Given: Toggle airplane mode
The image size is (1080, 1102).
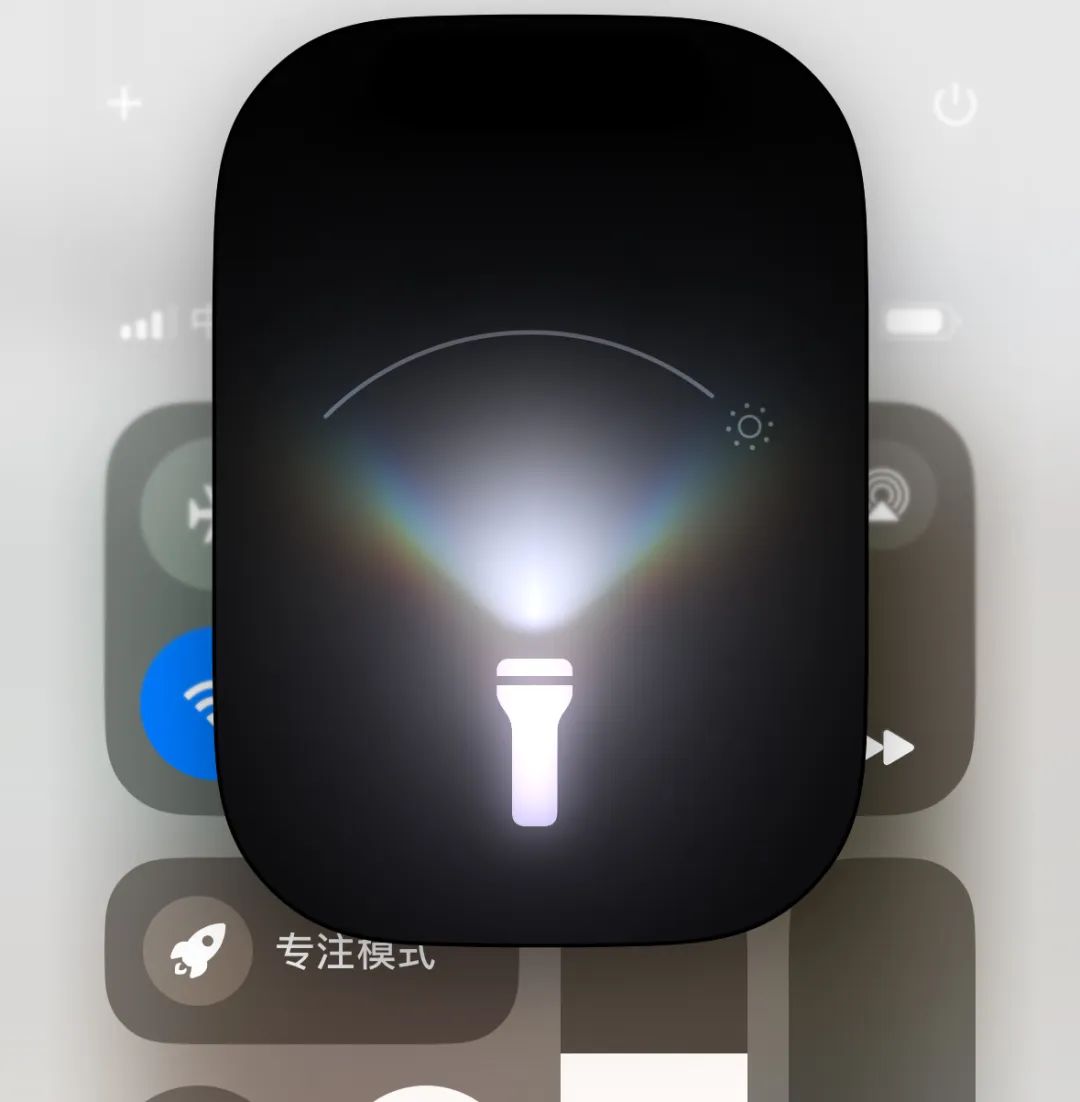Looking at the screenshot, I should 183,515.
